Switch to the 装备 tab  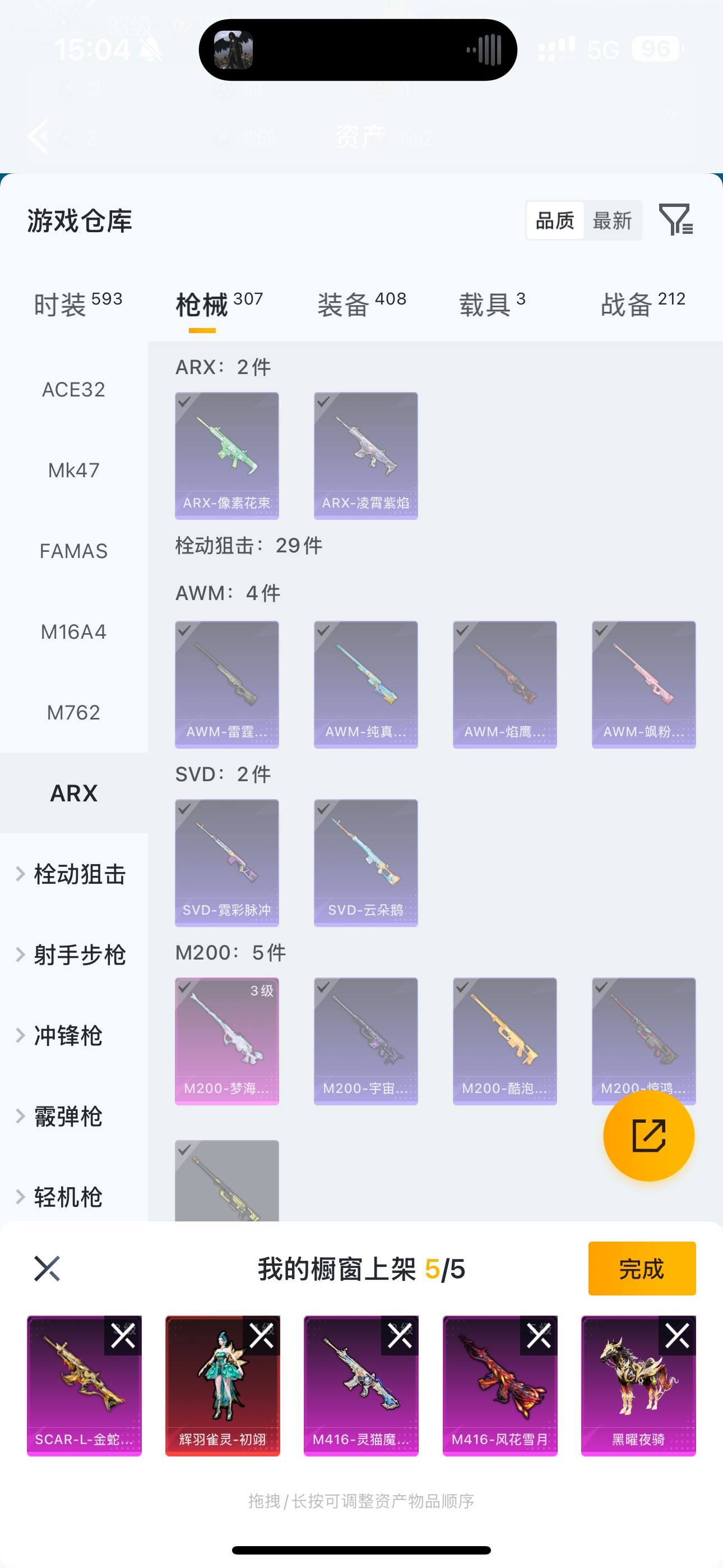click(x=361, y=304)
